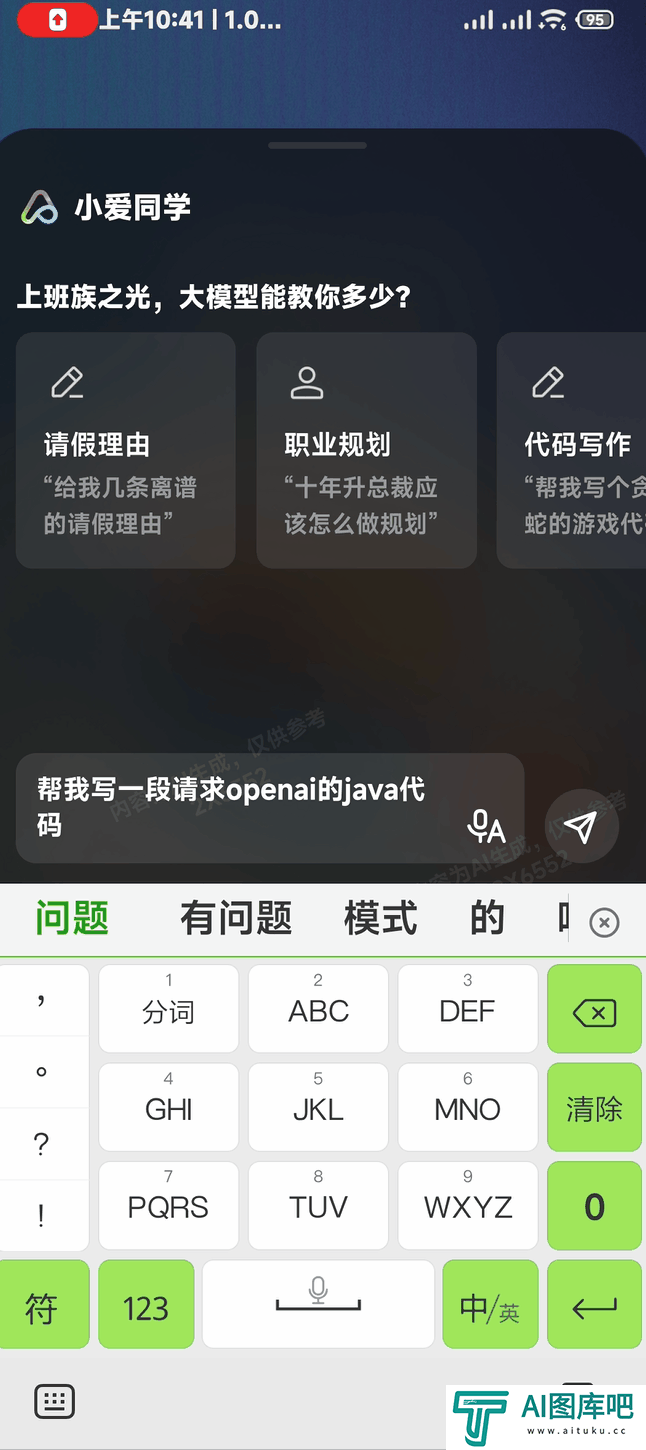Close the keyboard suggestion bar
Image resolution: width=646 pixels, height=1450 pixels.
604,922
